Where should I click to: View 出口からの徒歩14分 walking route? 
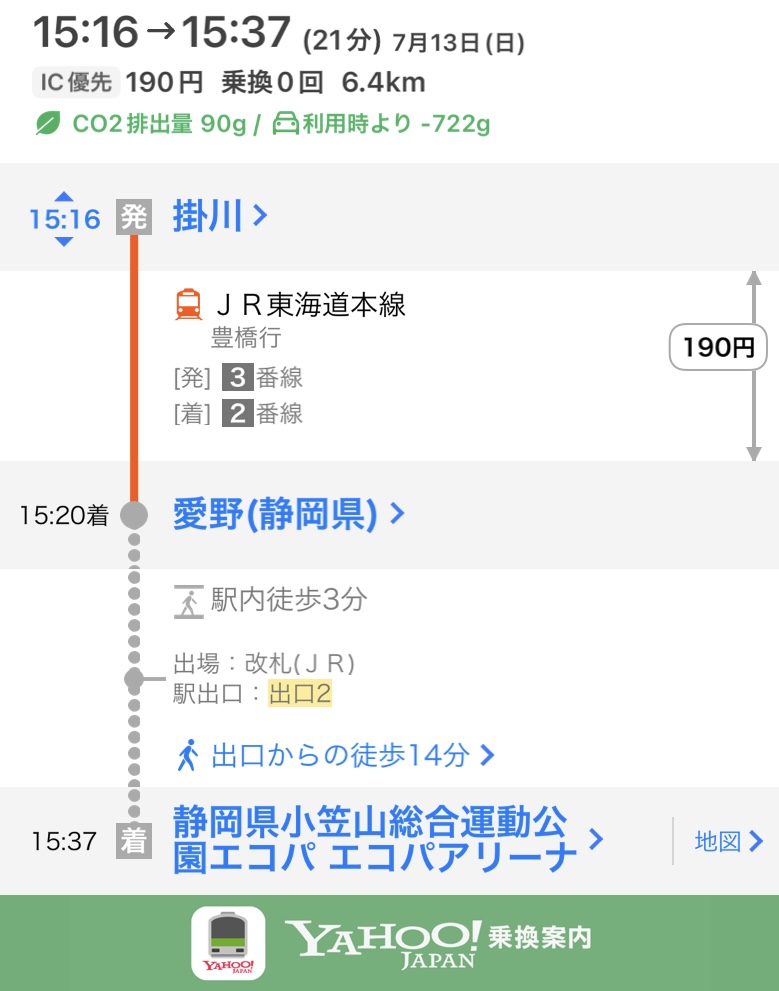point(340,755)
